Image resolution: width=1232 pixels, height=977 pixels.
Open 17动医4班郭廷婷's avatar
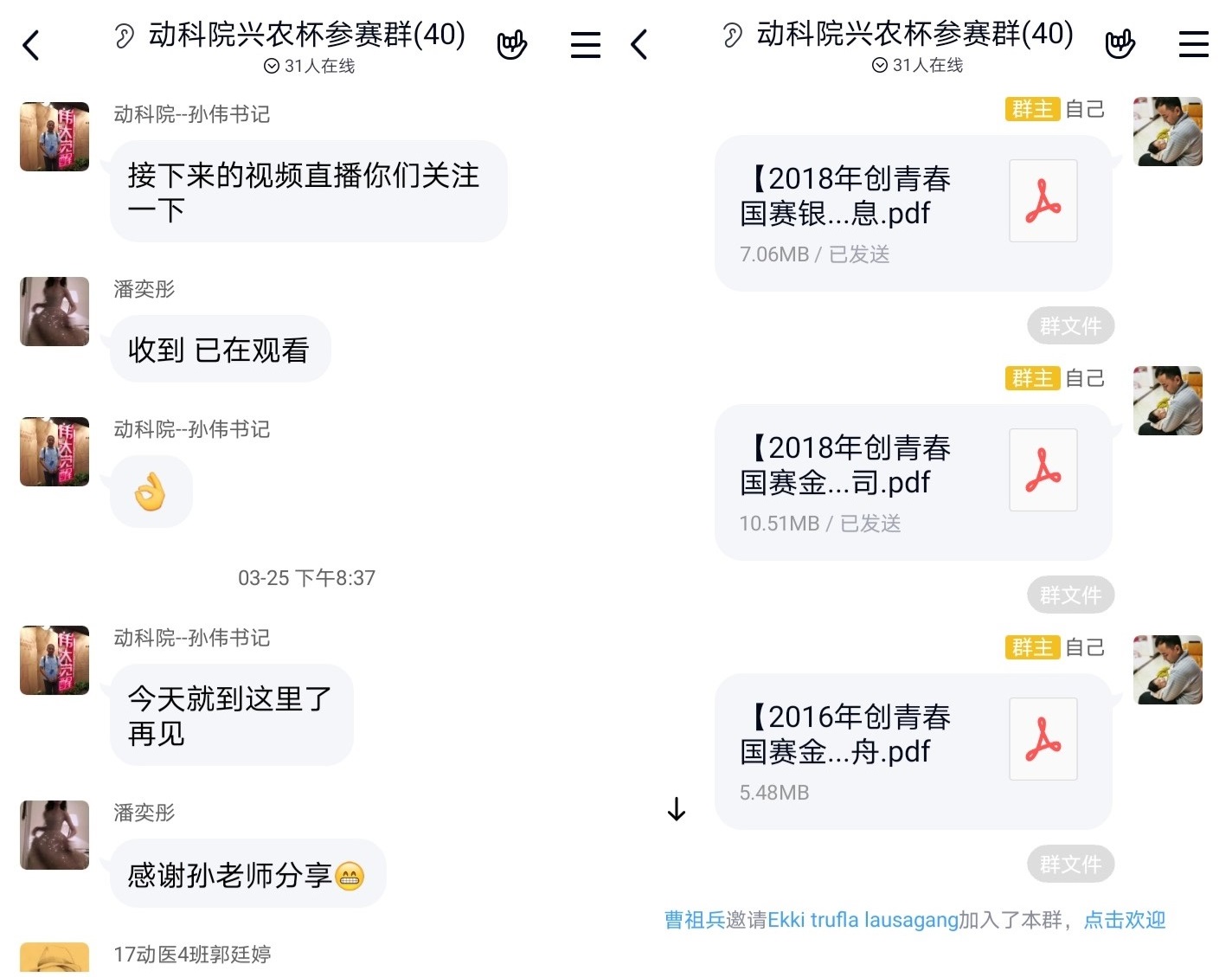[x=55, y=957]
